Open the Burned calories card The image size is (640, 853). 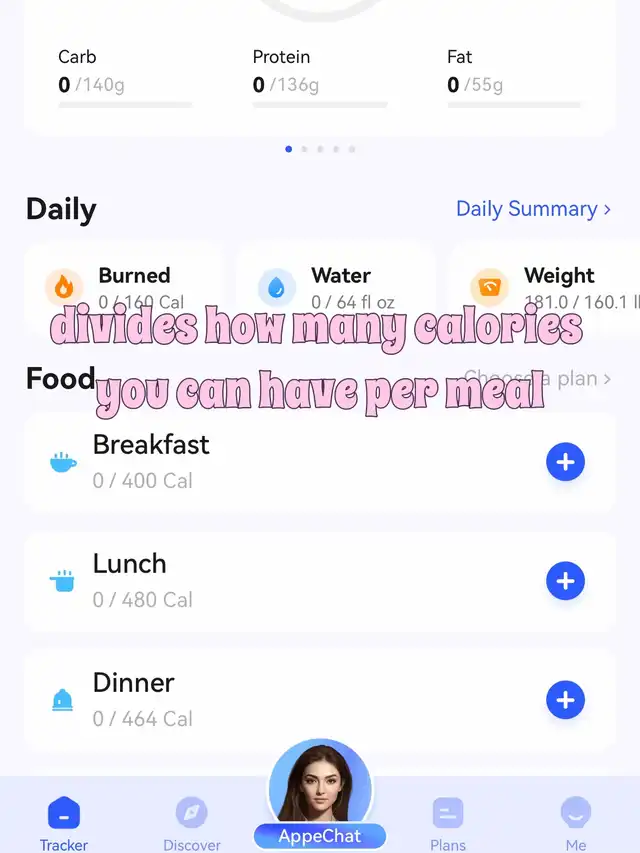point(123,286)
